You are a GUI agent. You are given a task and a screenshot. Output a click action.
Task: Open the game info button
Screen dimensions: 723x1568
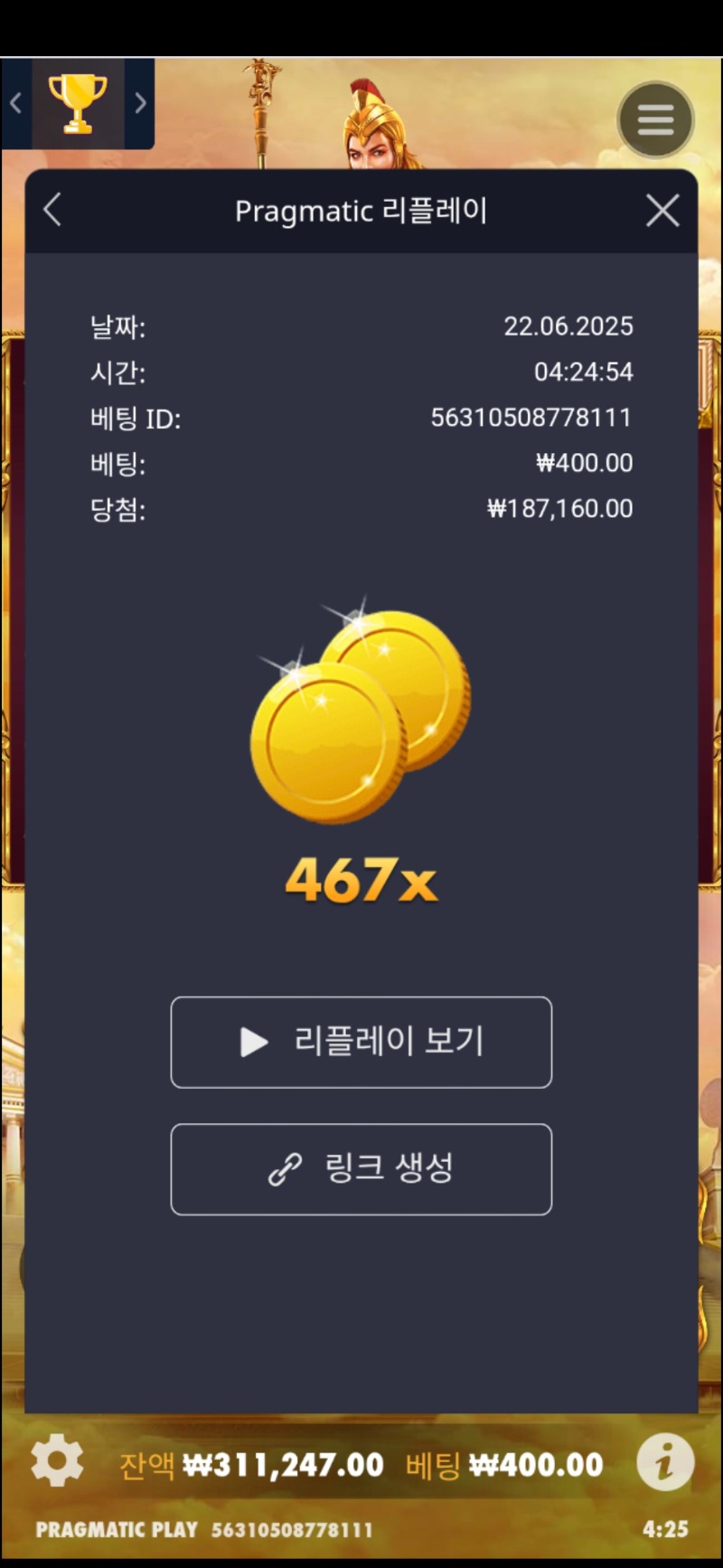click(x=665, y=1461)
